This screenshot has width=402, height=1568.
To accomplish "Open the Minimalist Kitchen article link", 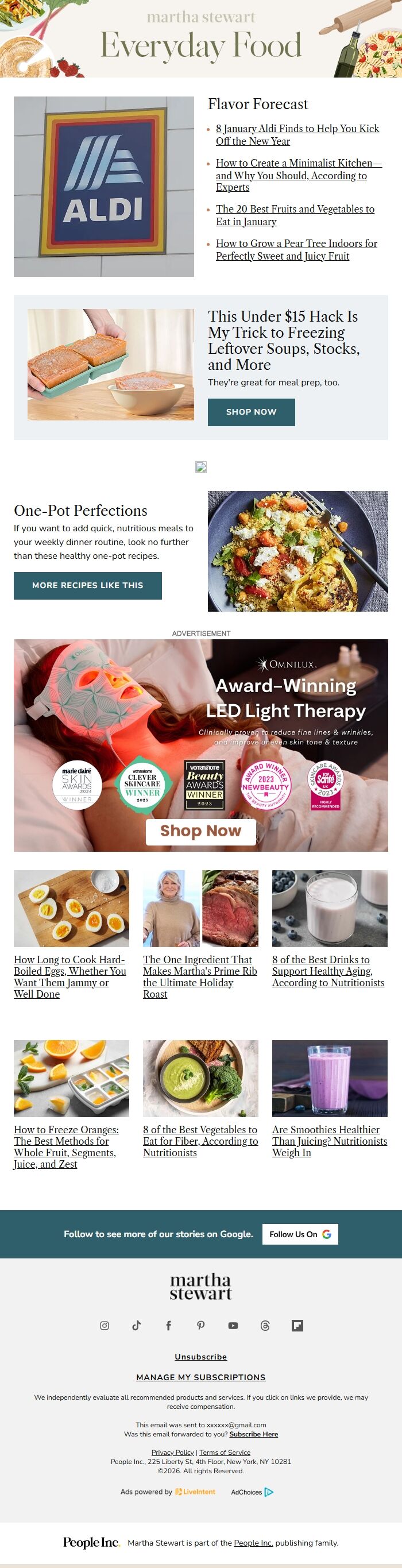I will (x=298, y=175).
